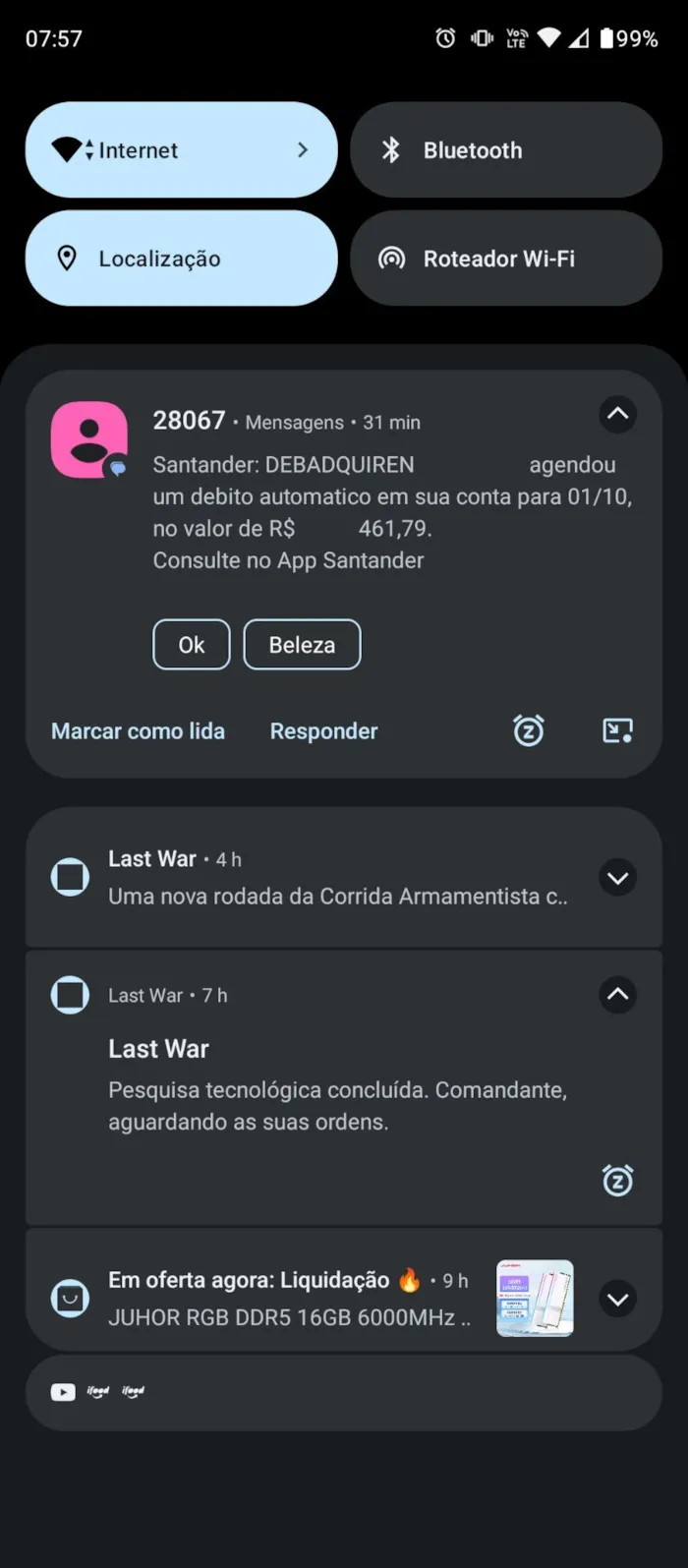Image resolution: width=688 pixels, height=1568 pixels.
Task: Toggle the Localização tile
Action: [181, 259]
